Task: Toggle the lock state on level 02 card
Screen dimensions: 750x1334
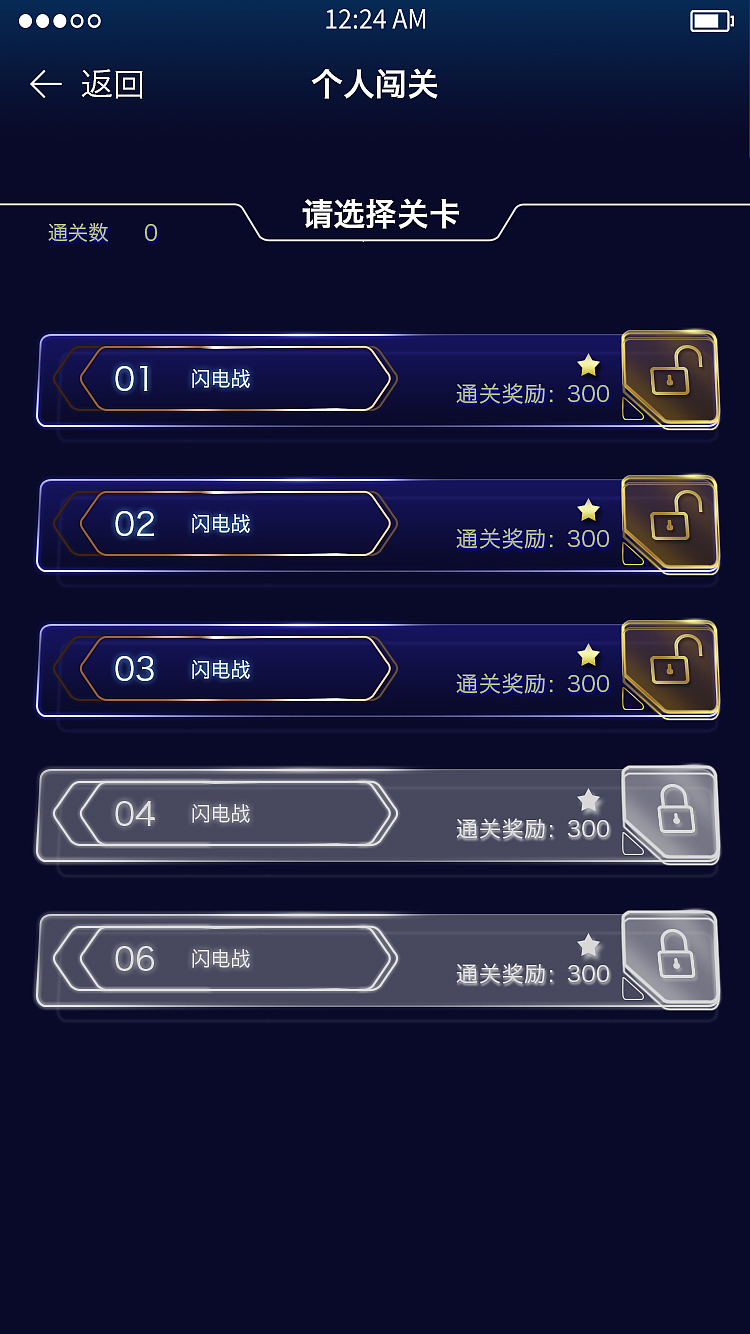Action: point(669,525)
